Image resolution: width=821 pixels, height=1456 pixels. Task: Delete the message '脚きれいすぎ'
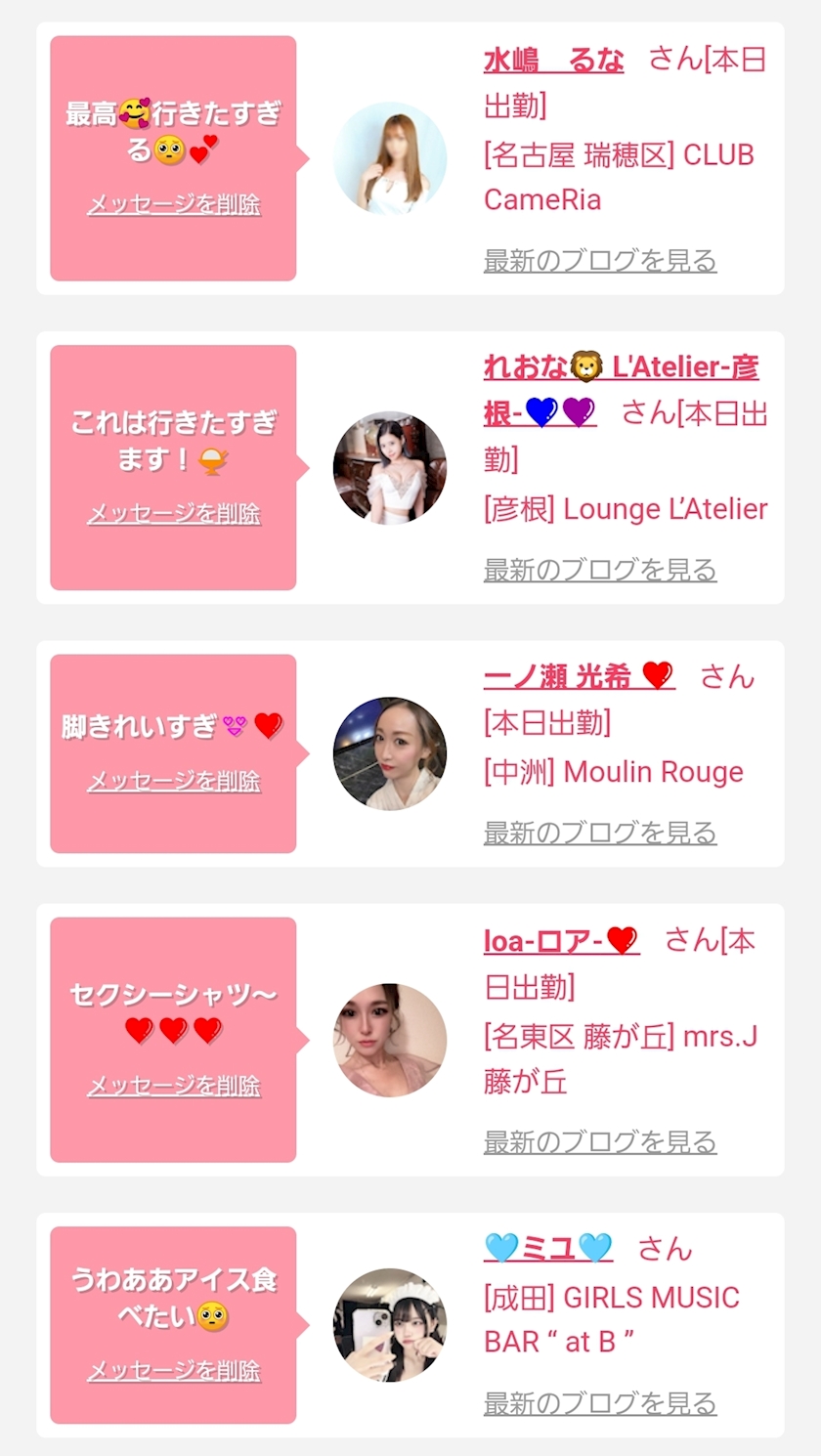[x=174, y=781]
